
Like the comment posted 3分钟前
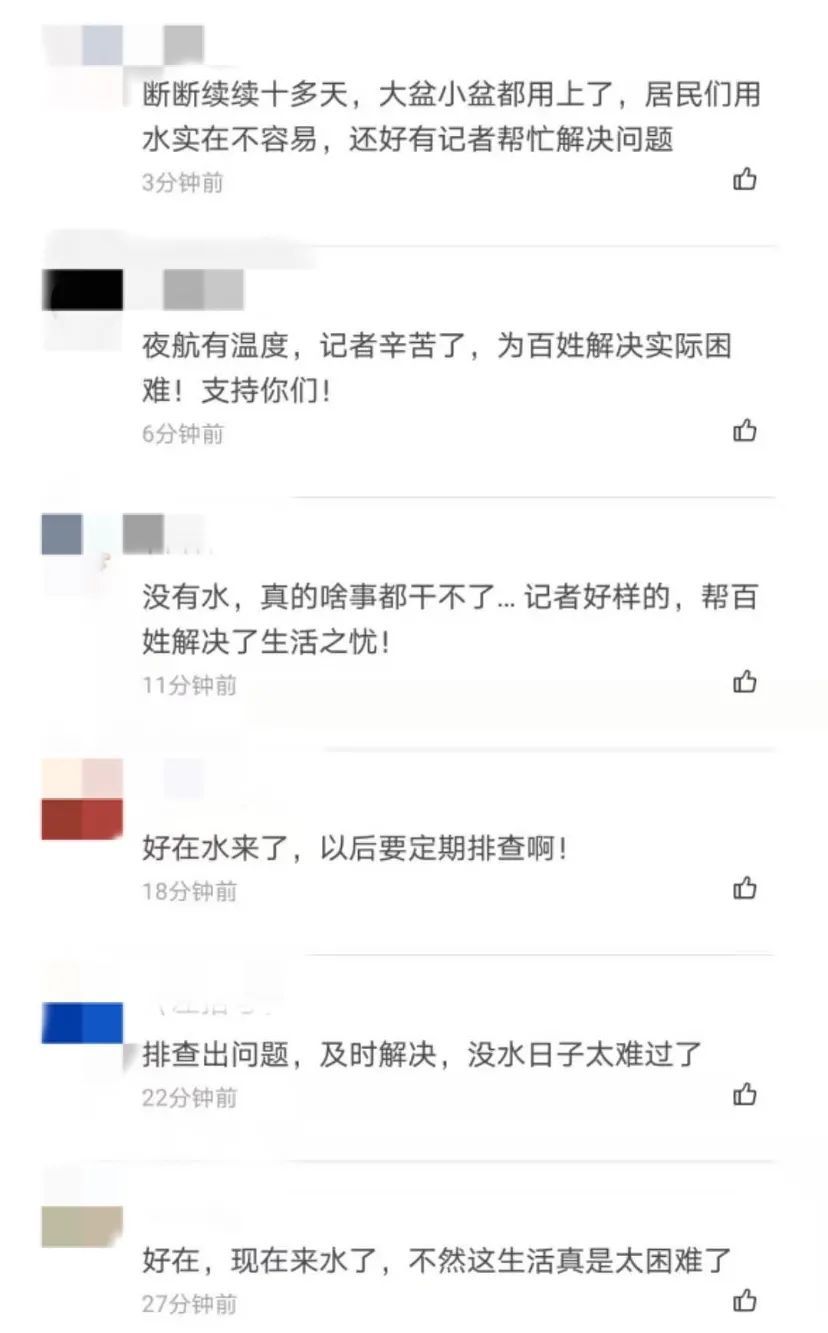[x=745, y=180]
